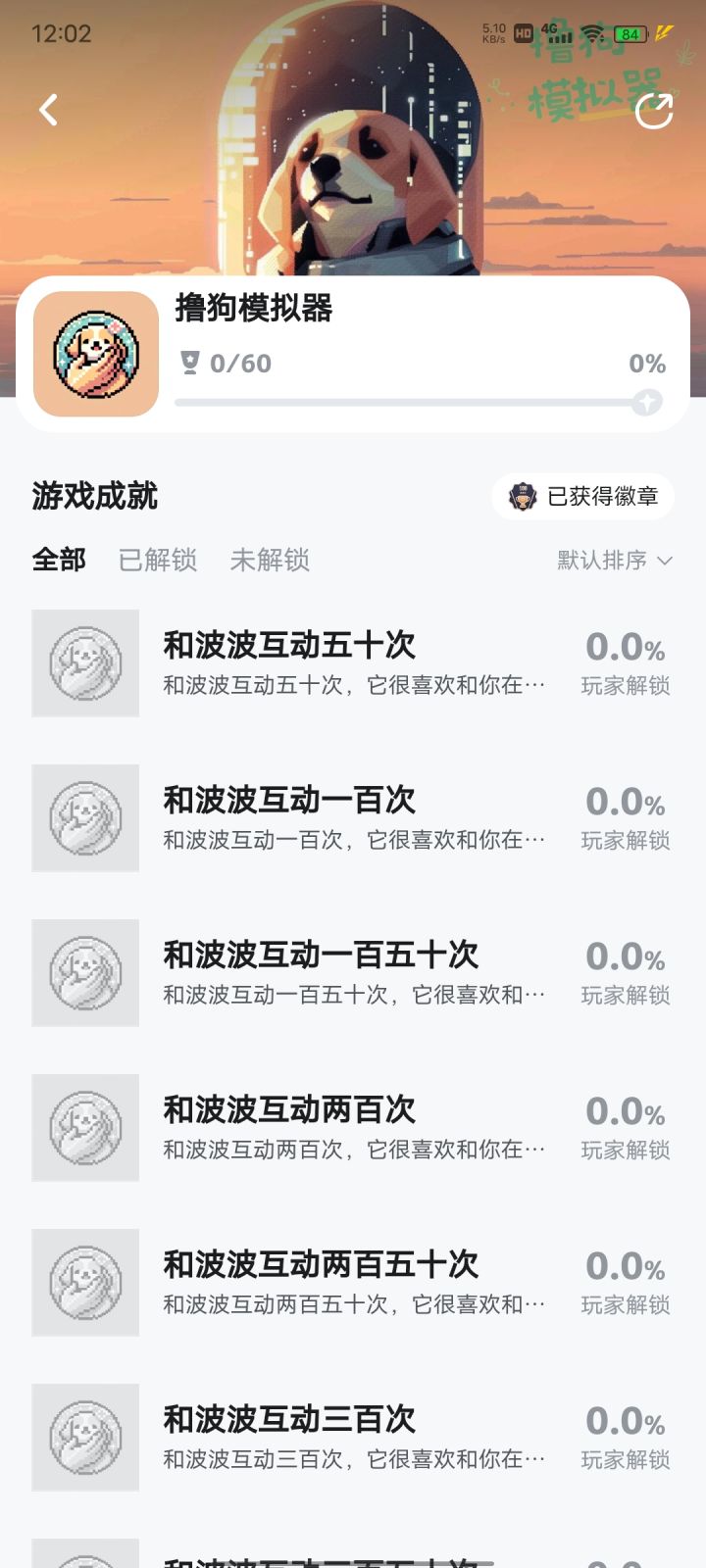The width and height of the screenshot is (706, 1568).
Task: Share the 撸狗模拟器 achievements page
Action: (654, 111)
